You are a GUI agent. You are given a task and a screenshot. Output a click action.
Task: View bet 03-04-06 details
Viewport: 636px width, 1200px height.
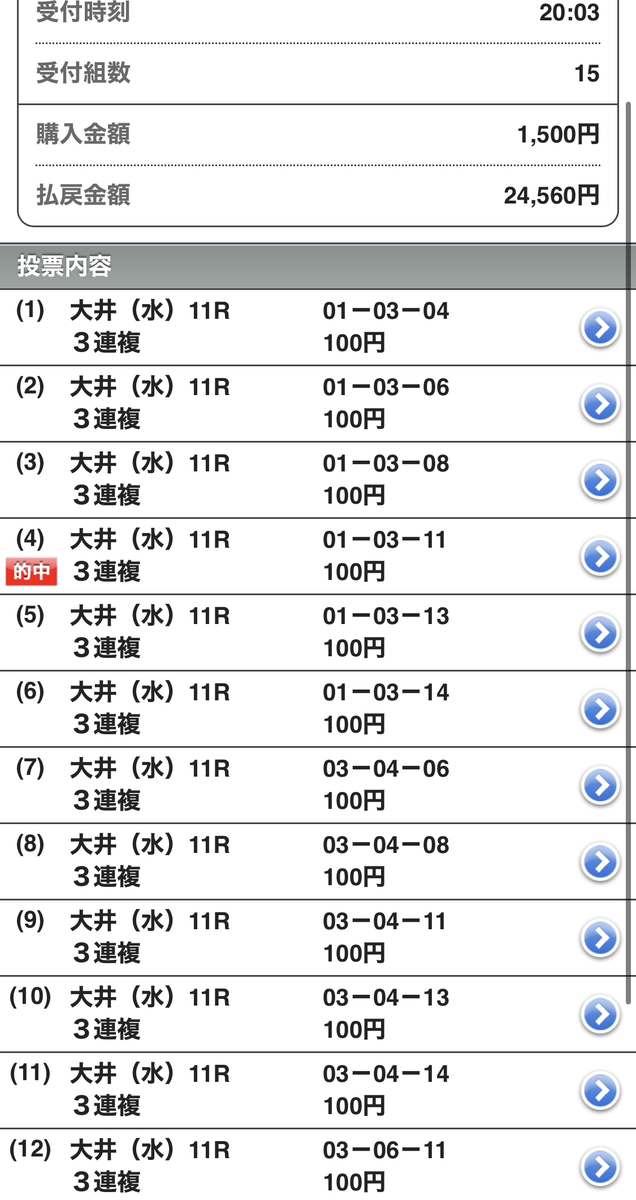tap(600, 785)
